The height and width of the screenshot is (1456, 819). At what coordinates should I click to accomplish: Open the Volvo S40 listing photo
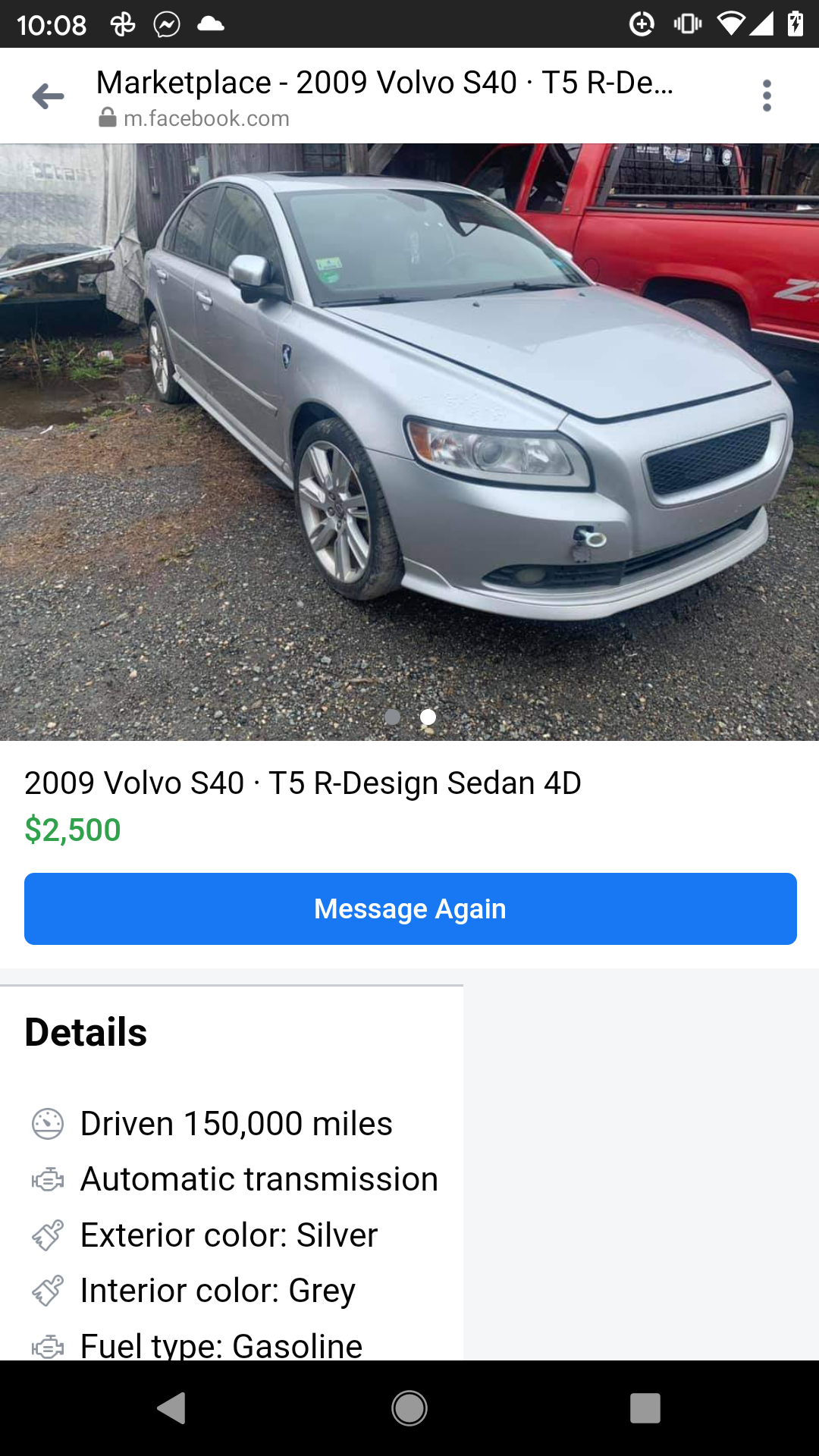click(409, 441)
